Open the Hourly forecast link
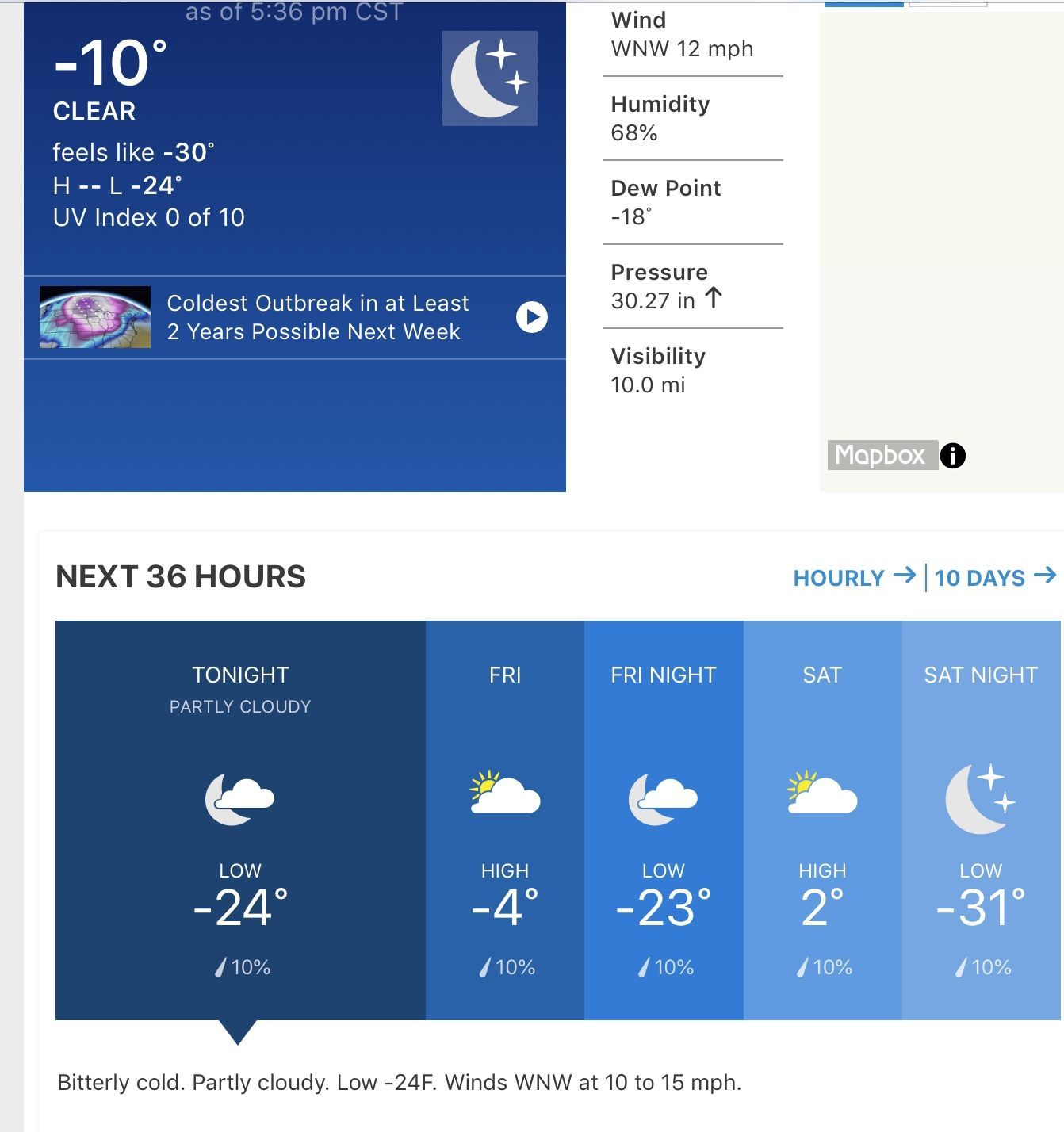The height and width of the screenshot is (1132, 1064). point(855,577)
